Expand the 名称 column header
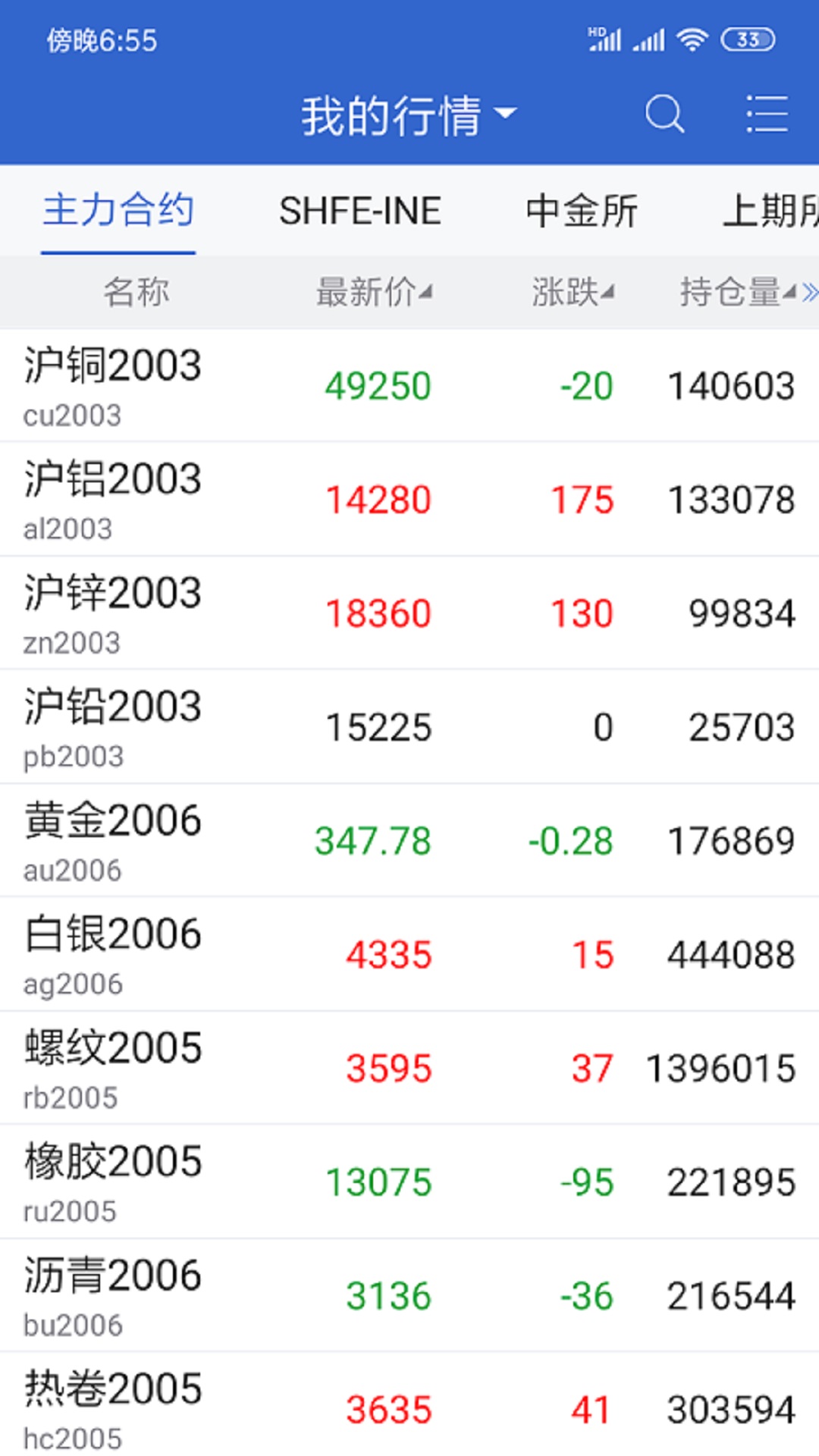The image size is (819, 1456). pos(136,292)
